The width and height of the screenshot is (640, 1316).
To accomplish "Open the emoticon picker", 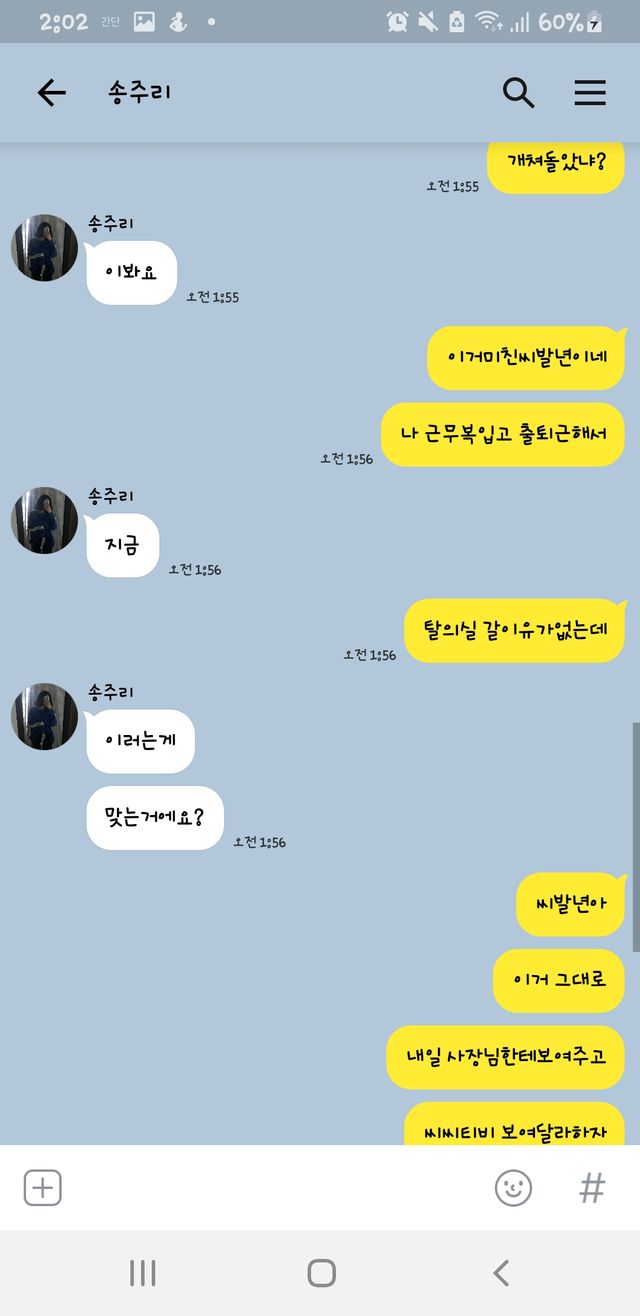I will 513,1187.
